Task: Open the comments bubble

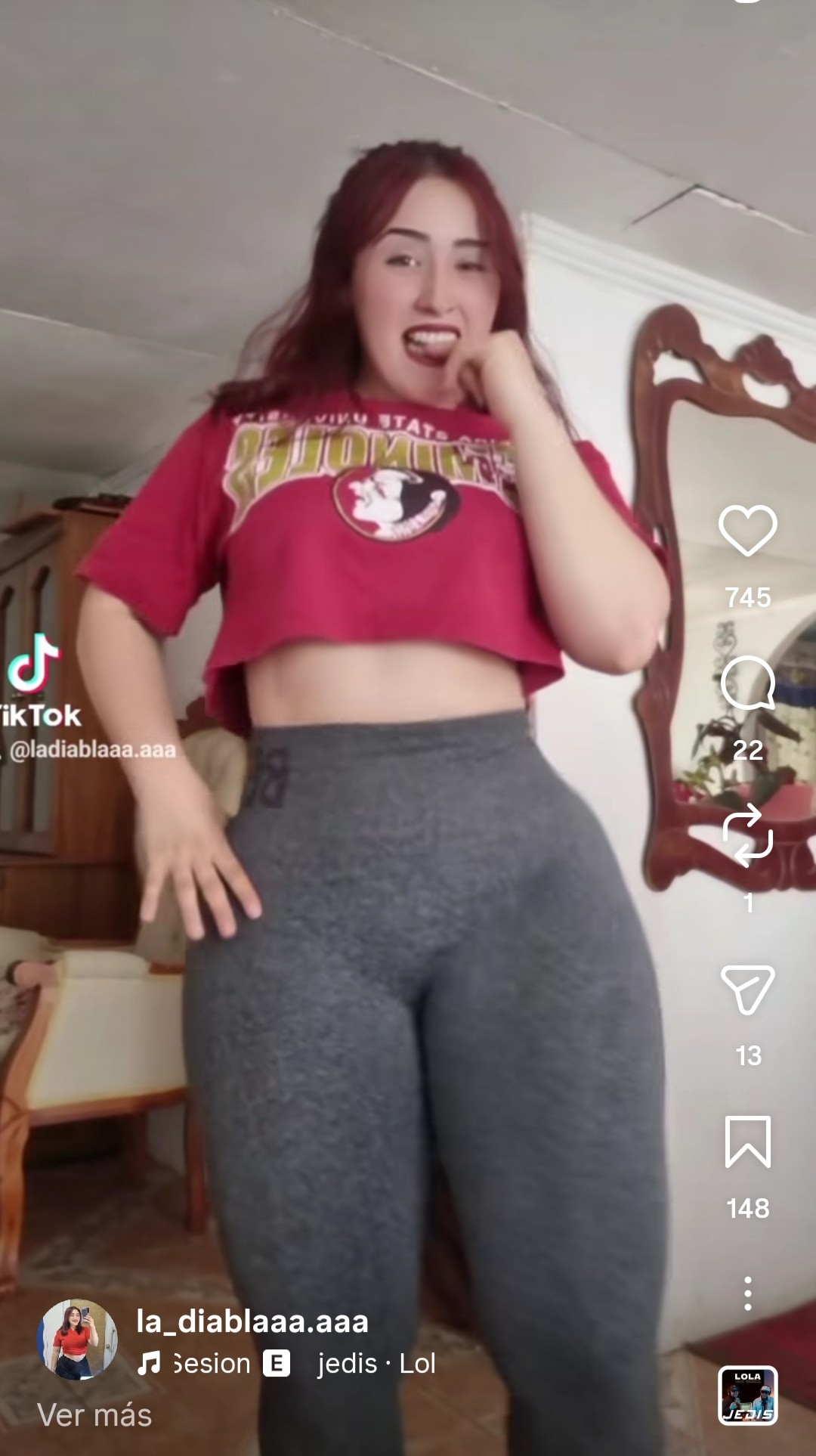Action: pos(747,683)
